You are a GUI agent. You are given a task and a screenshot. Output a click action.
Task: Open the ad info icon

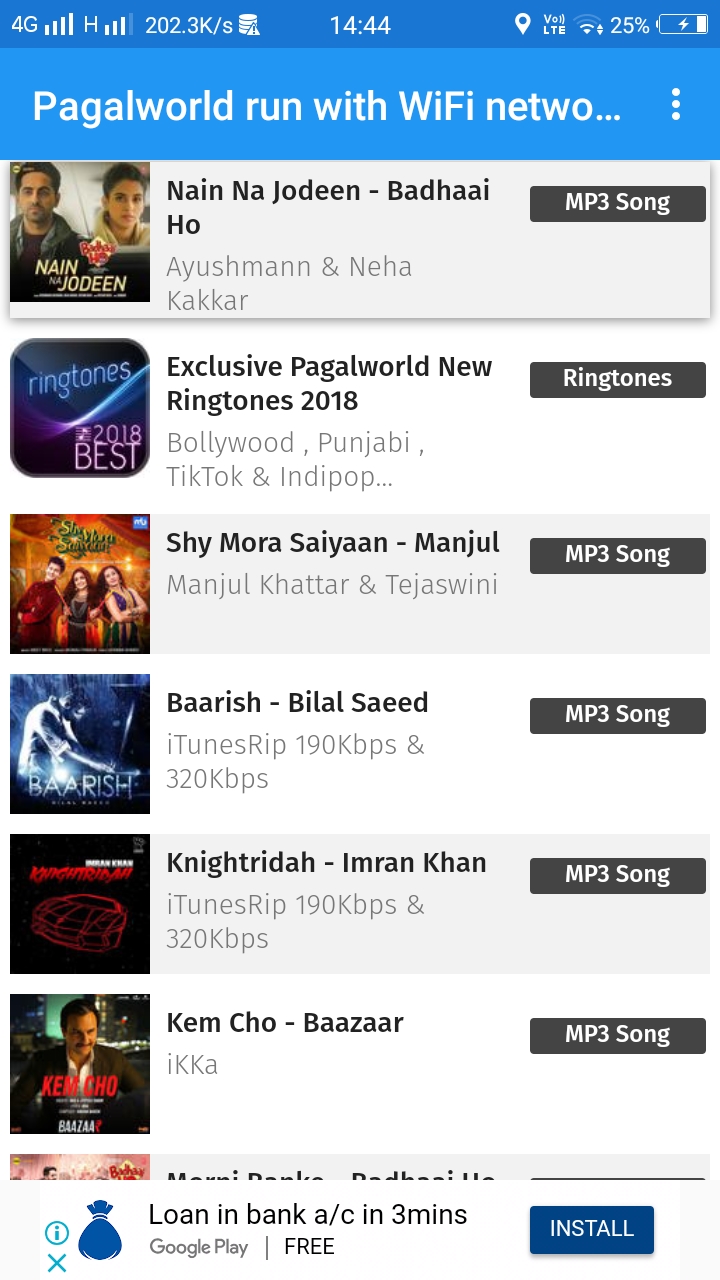57,1233
